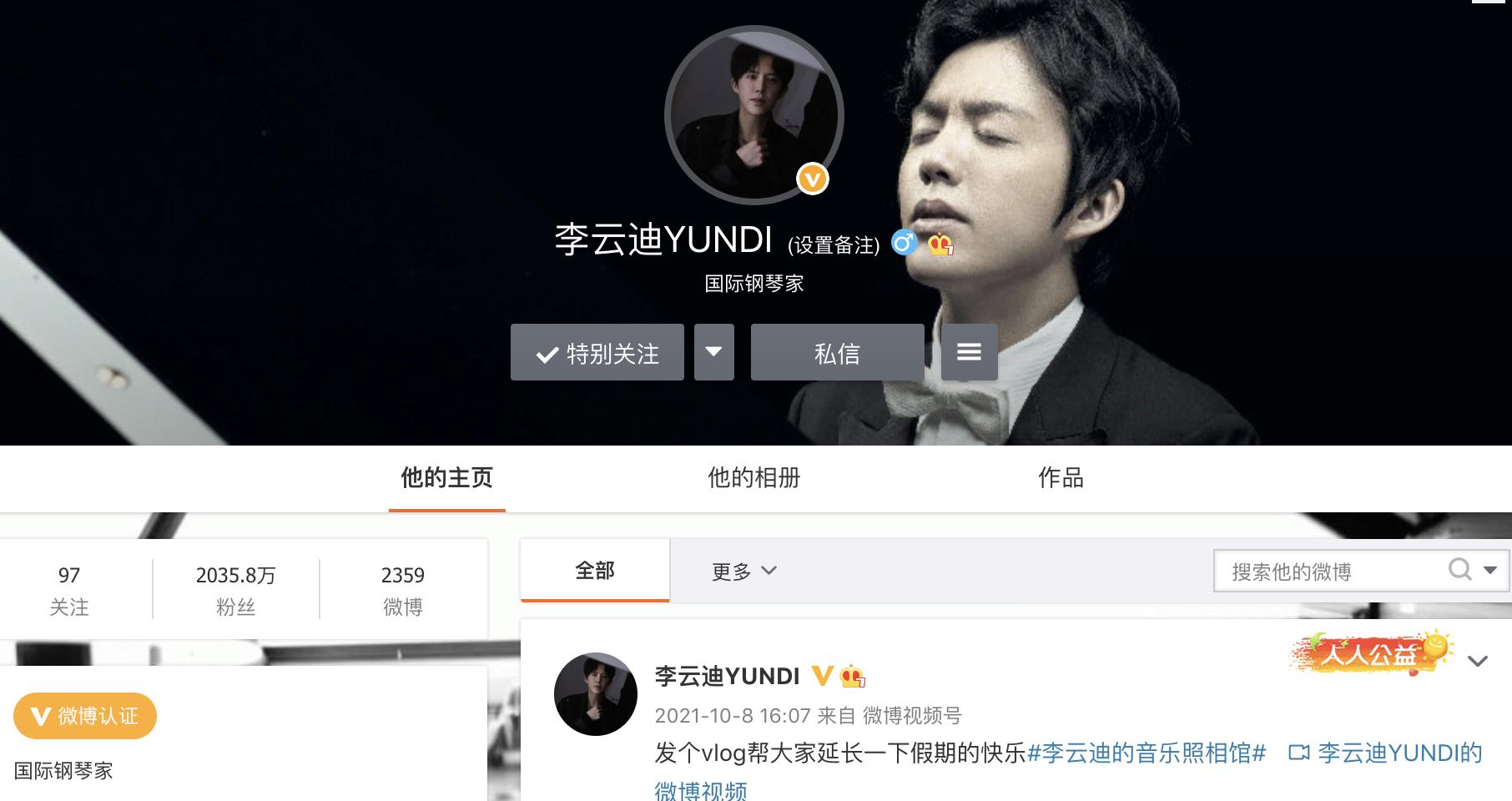Switch to the 作品 tab
This screenshot has width=1512, height=801.
[x=1061, y=477]
